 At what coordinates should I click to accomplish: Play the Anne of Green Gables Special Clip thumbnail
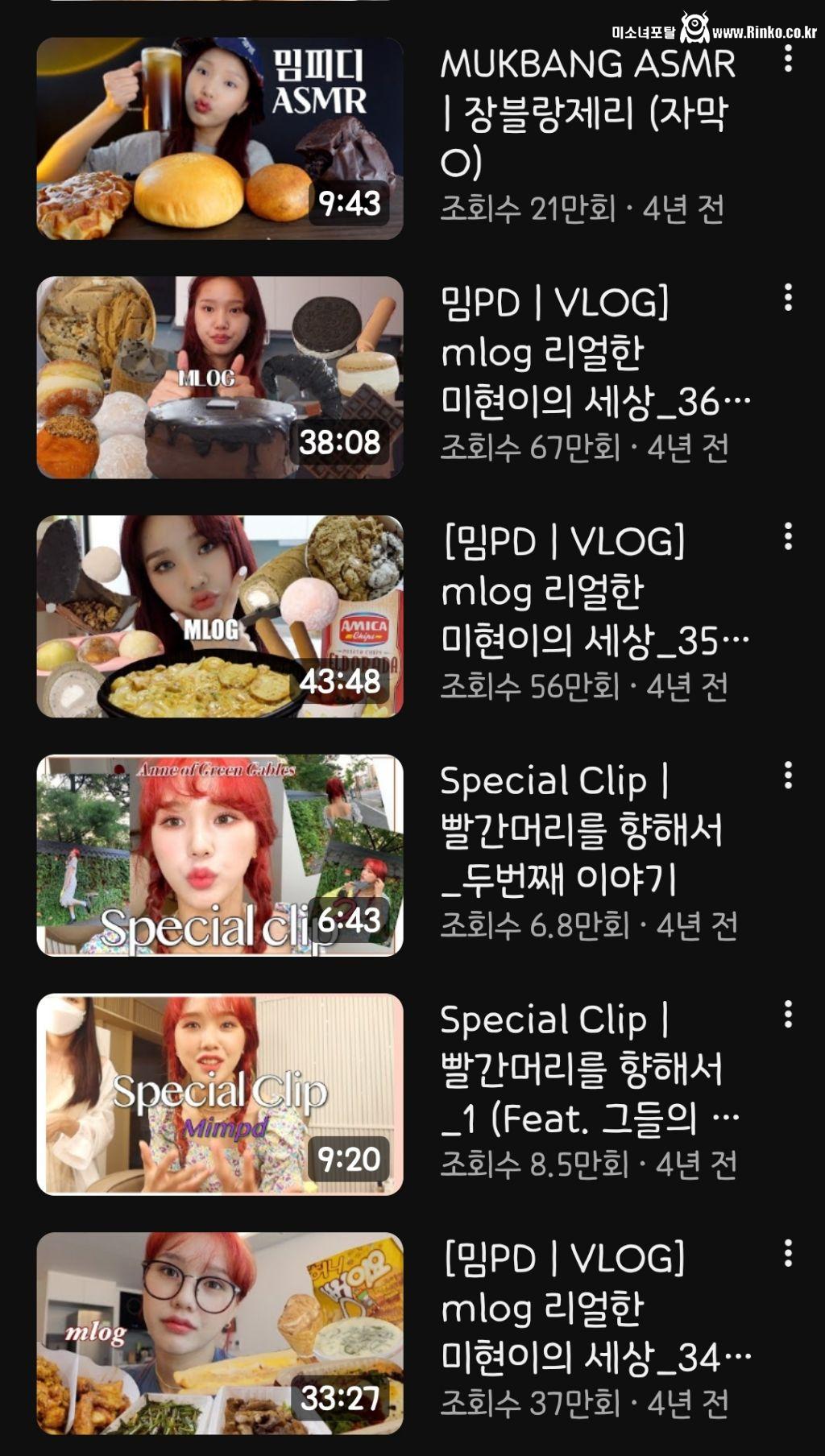218,854
